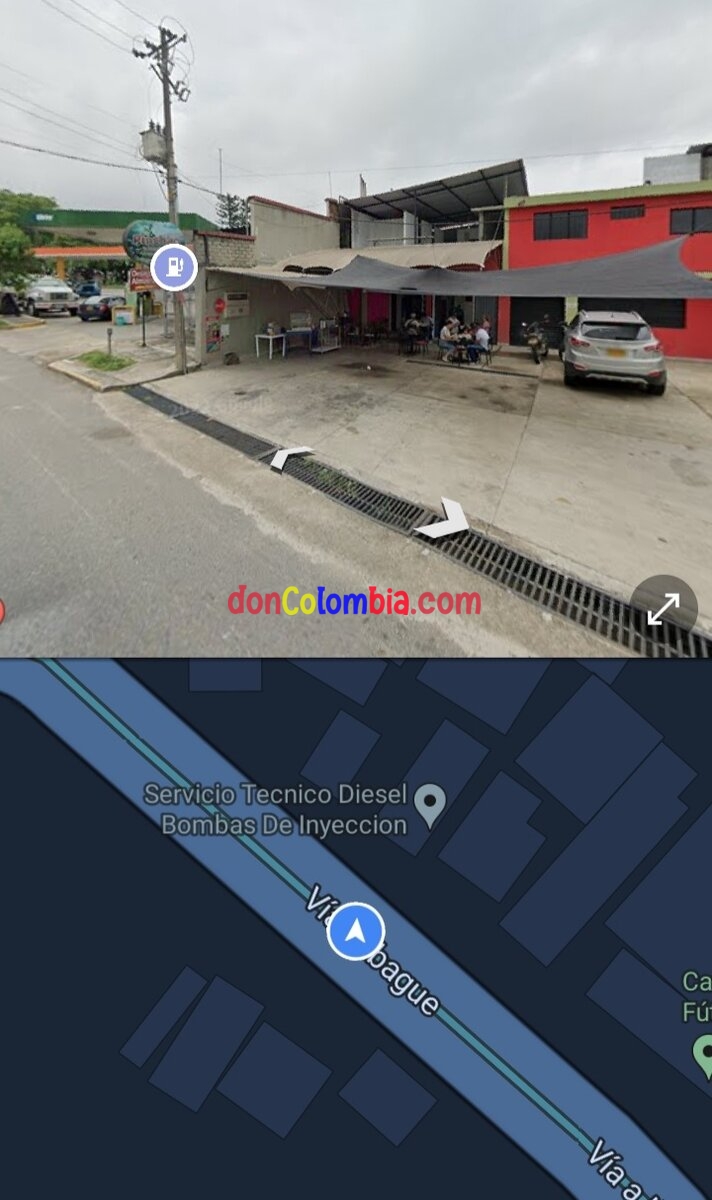The image size is (712, 1200).
Task: Open the gas station marker in Street View
Action: 174,268
